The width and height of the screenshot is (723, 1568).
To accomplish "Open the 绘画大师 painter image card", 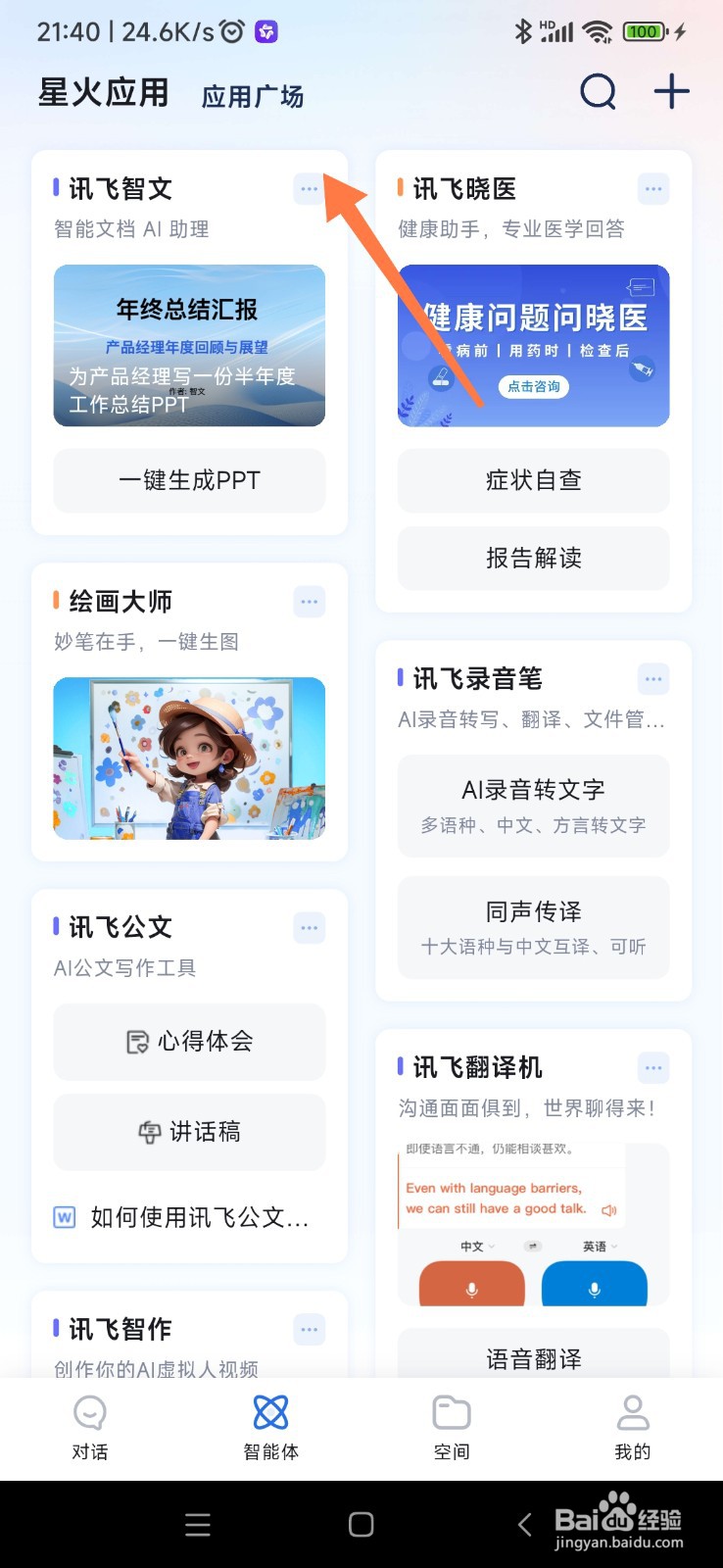I will [x=189, y=758].
